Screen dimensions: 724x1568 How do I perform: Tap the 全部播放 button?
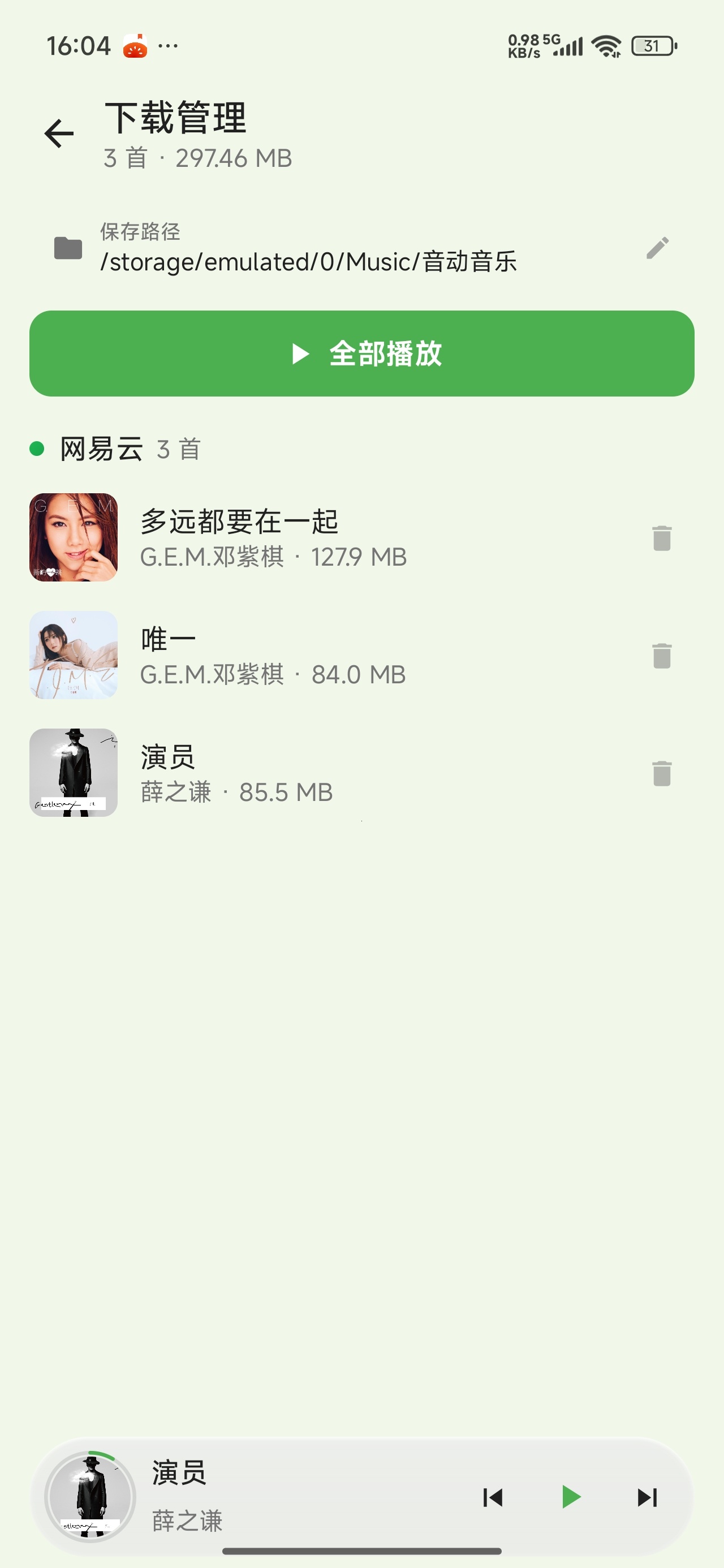(361, 354)
